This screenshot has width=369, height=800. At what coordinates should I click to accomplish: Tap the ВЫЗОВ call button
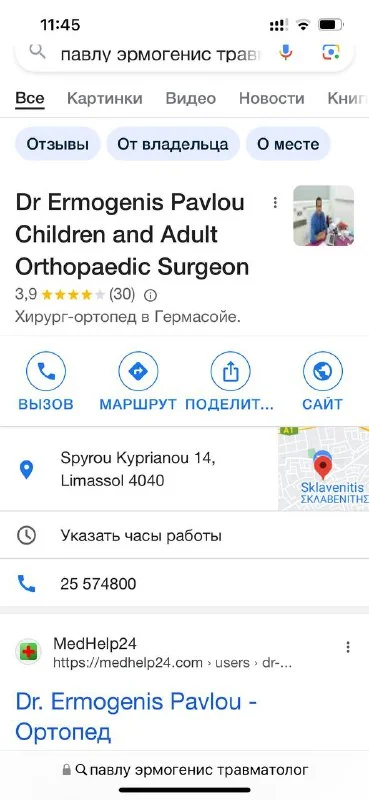46,382
